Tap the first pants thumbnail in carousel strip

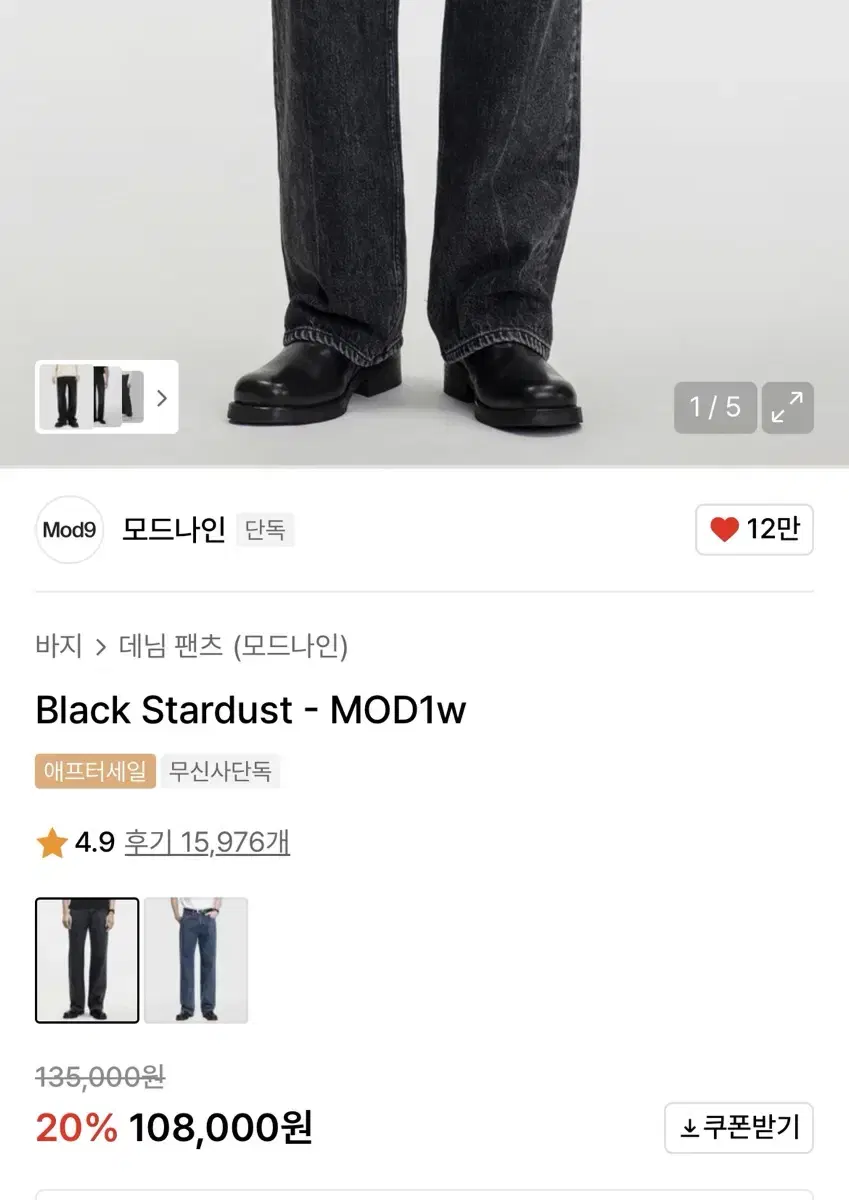63,398
